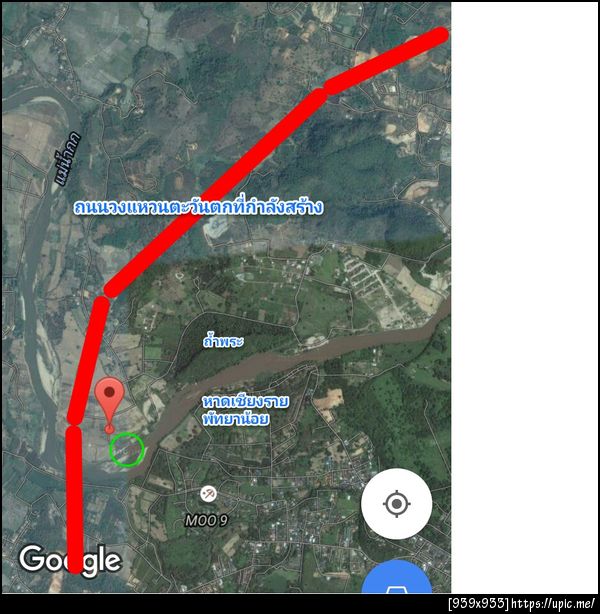Open directions with the blue car button
Screen dimensions: 600x614
(397, 590)
